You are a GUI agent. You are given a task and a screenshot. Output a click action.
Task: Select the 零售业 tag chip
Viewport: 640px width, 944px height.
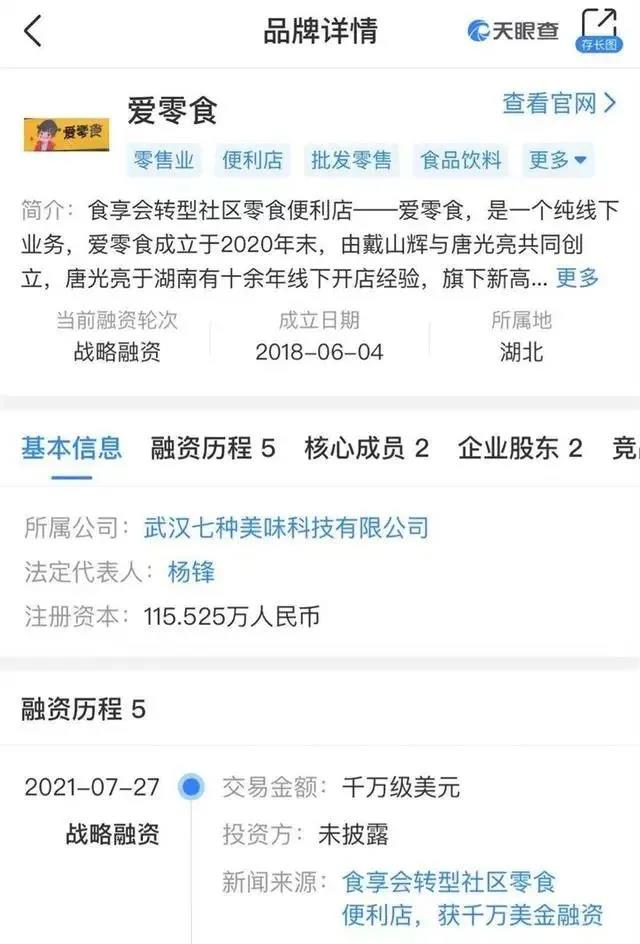(x=164, y=159)
